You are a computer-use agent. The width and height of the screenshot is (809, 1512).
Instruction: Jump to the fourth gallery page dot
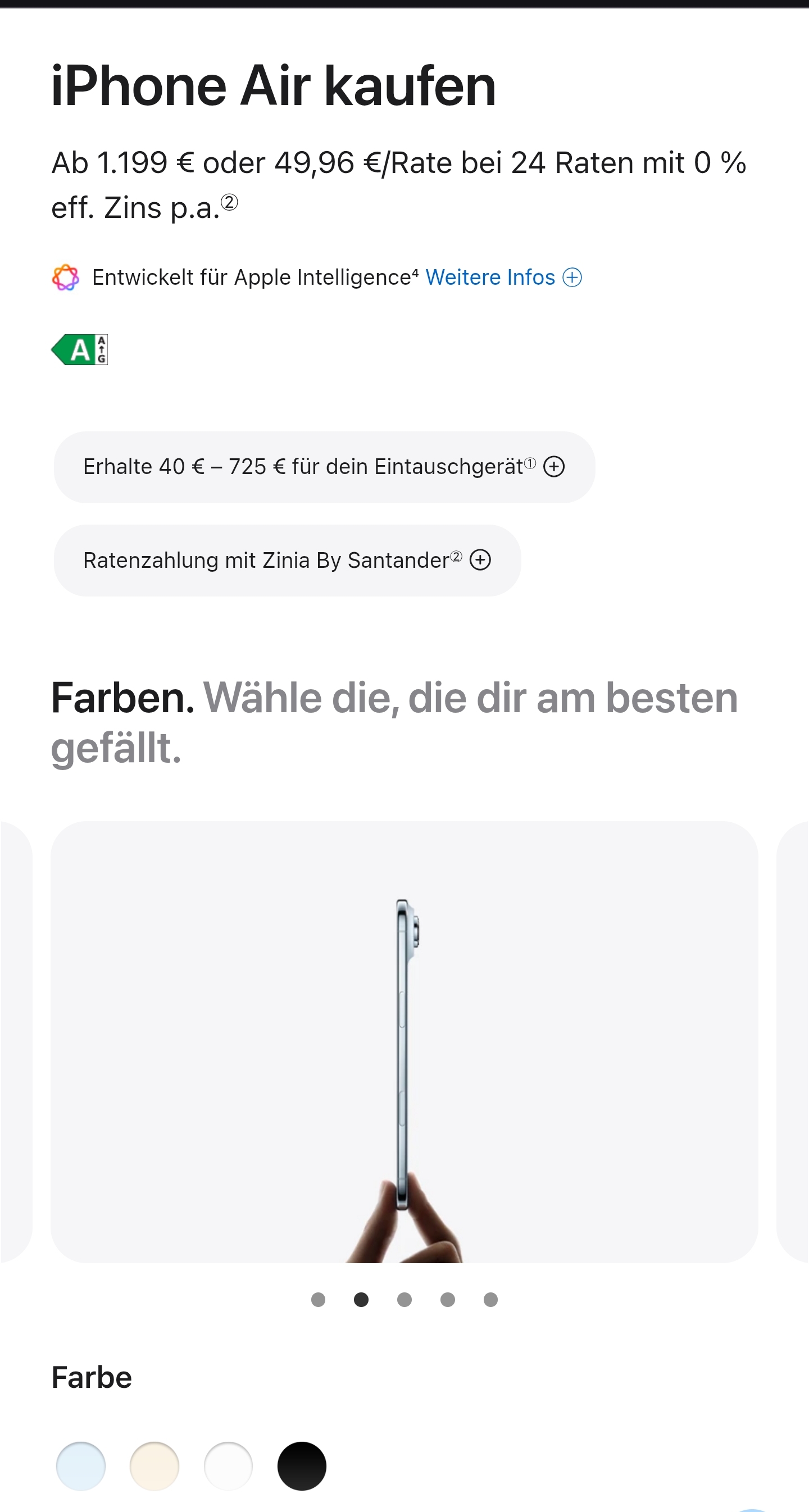[447, 1300]
